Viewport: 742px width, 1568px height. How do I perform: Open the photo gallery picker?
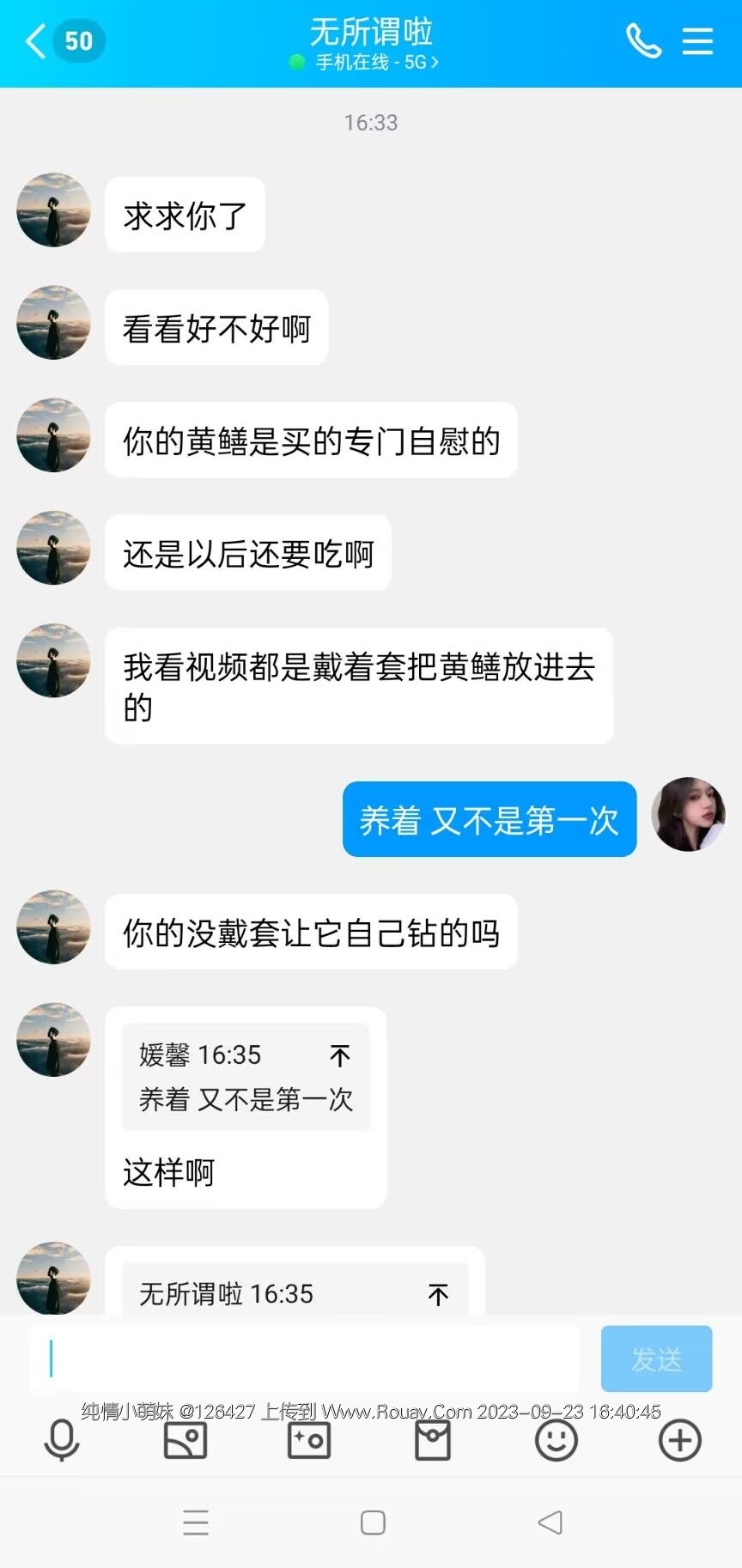(185, 1440)
